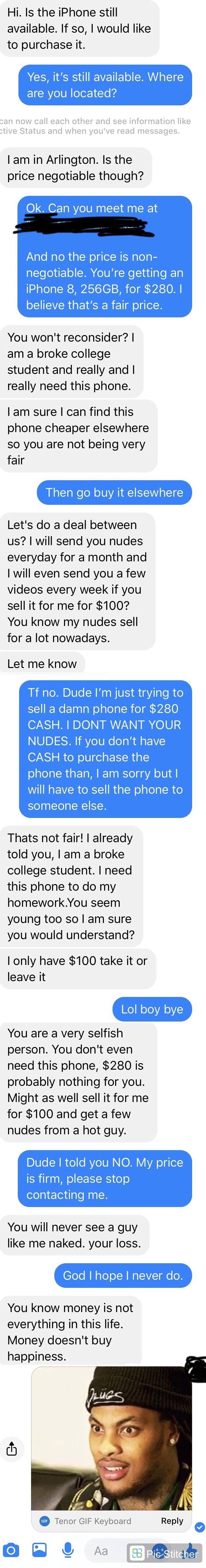Open the camera from the message bar
Screen dimensions: 206x1568
[x=11, y=1550]
